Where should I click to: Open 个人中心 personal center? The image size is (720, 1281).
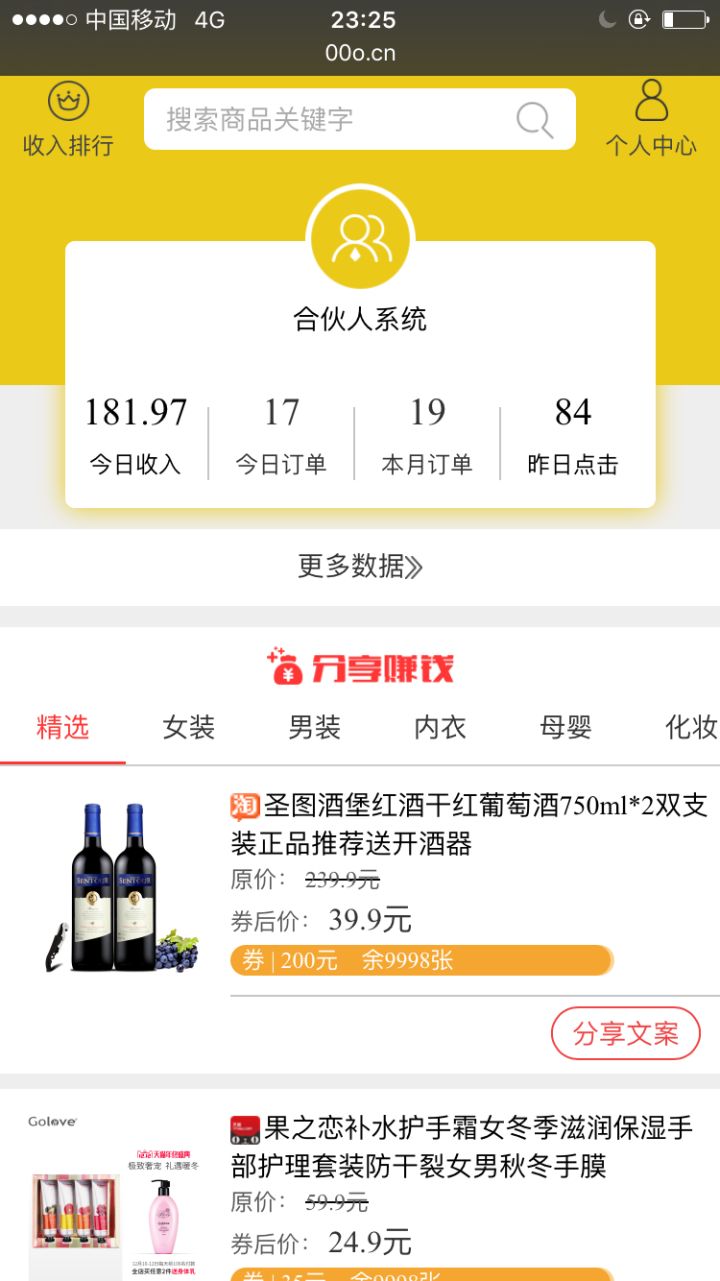651,120
